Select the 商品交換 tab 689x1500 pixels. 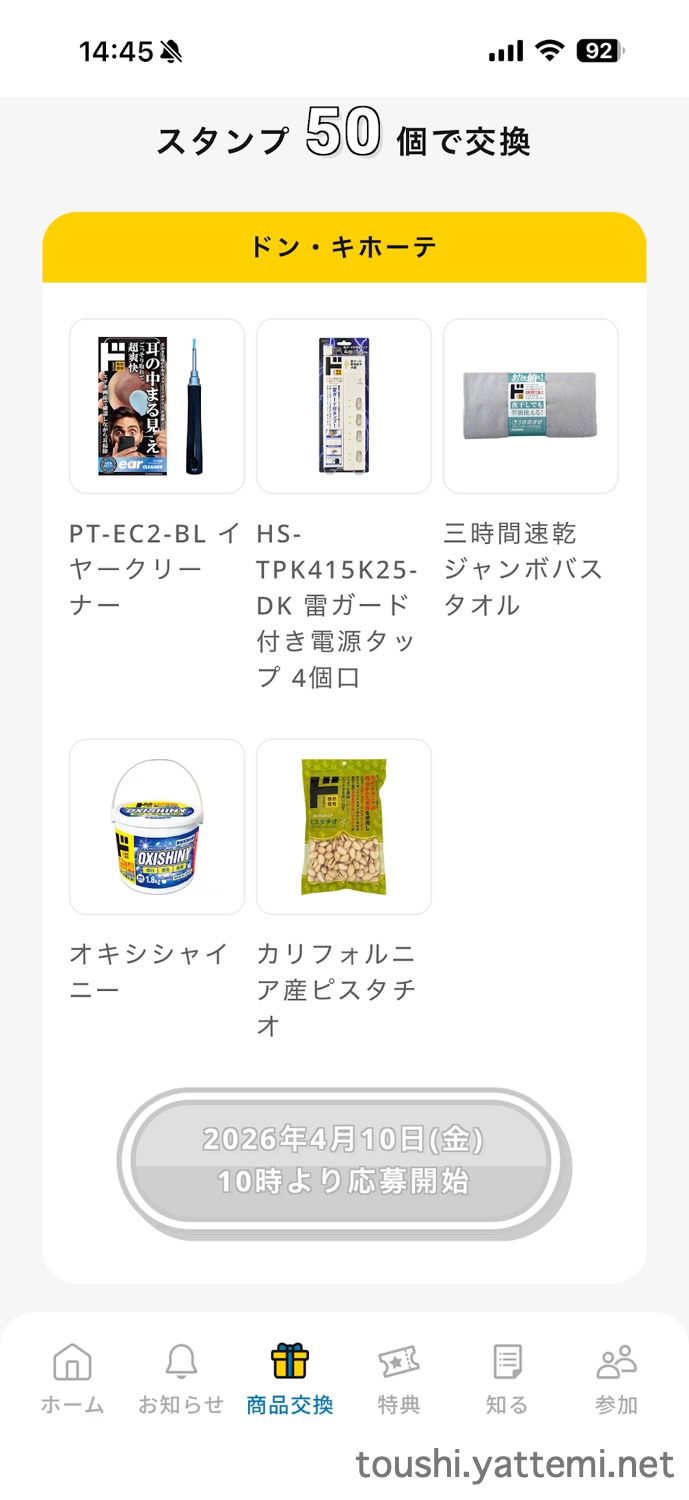click(290, 1379)
